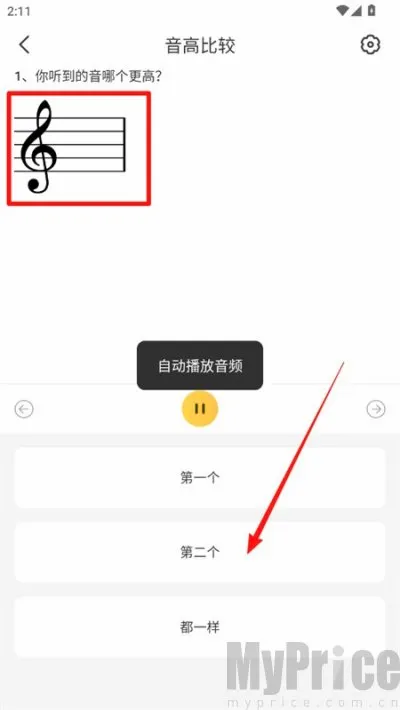Choose the answer 第二个
Viewport: 400px width, 710px height.
tap(200, 552)
